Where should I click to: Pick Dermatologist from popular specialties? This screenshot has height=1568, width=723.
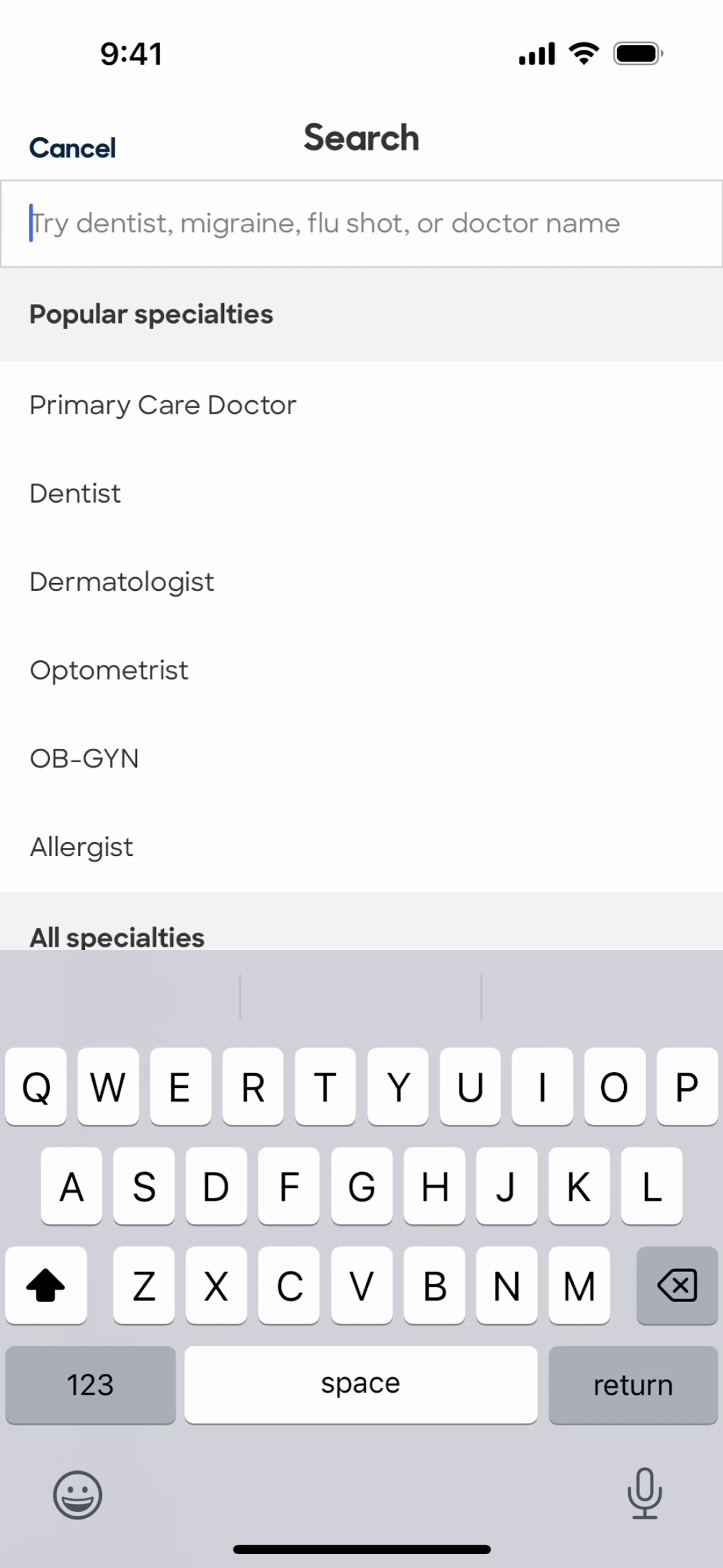[122, 582]
